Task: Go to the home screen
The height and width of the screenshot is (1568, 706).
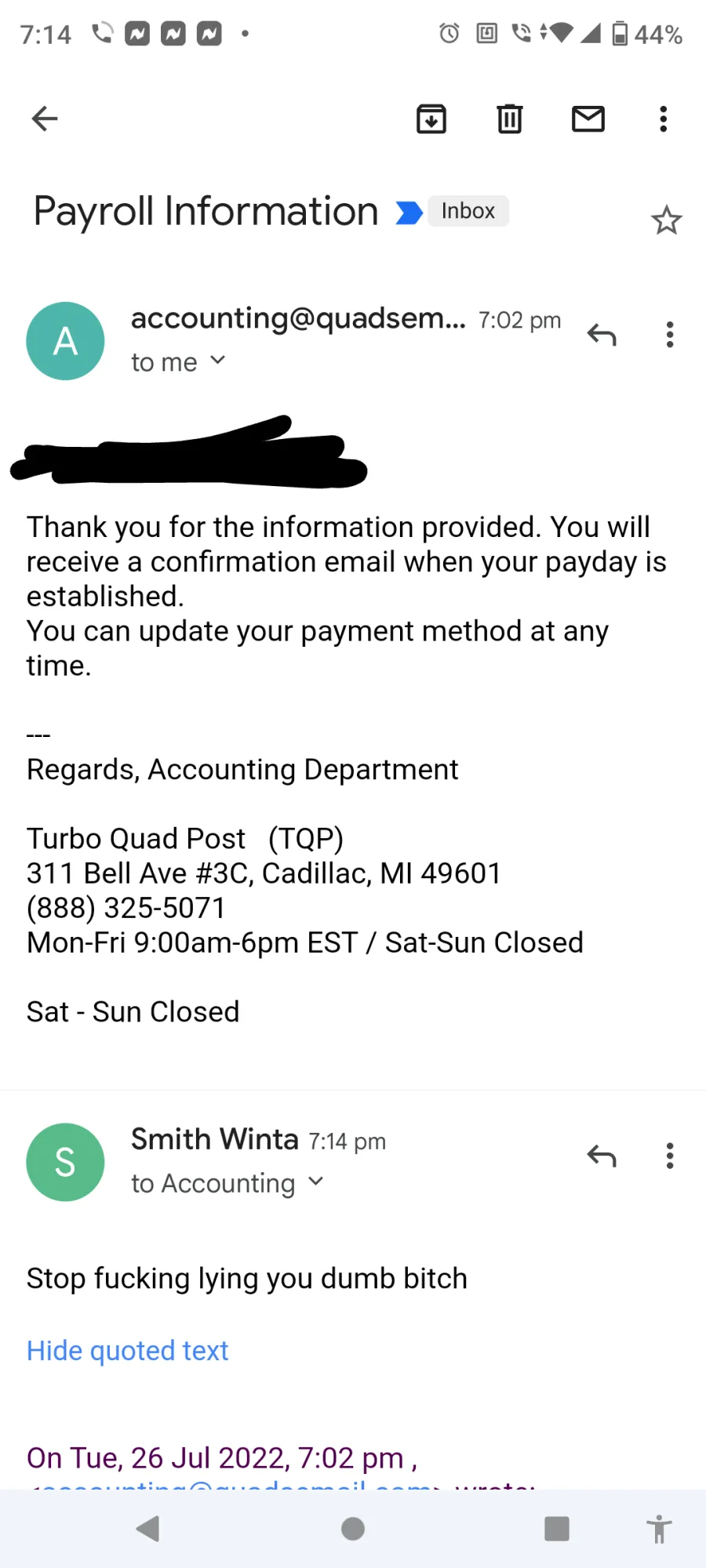Action: (x=353, y=1528)
